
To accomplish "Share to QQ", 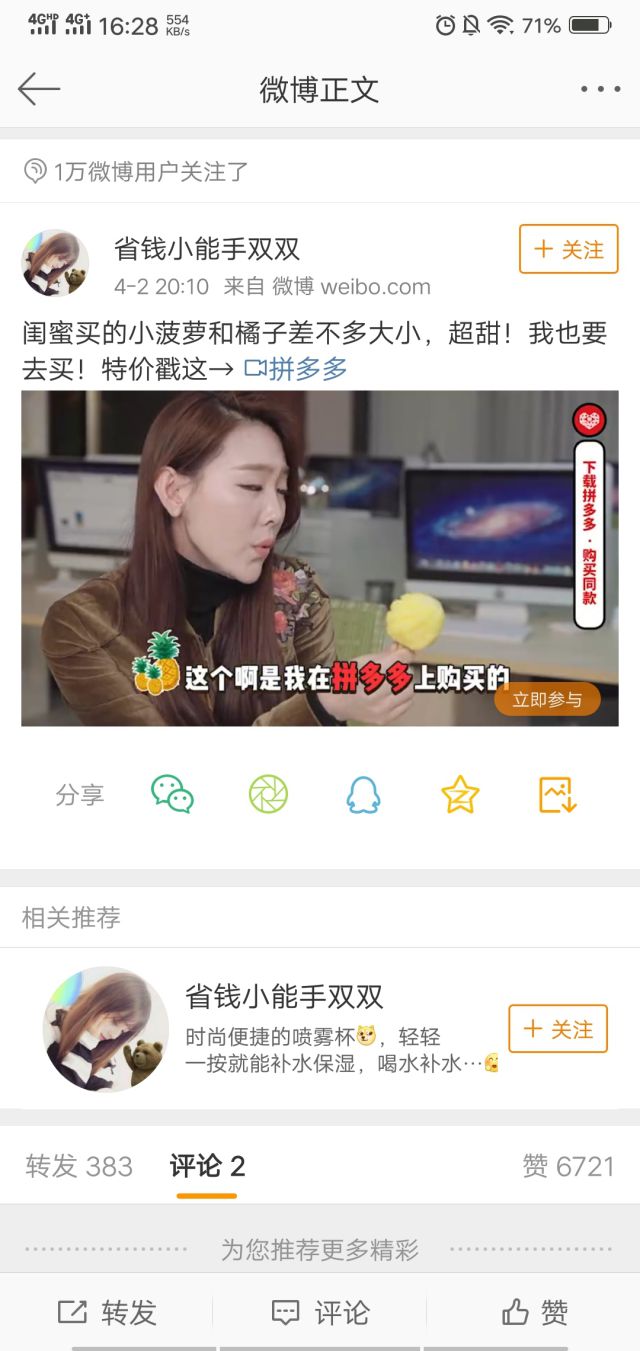I will (x=364, y=795).
